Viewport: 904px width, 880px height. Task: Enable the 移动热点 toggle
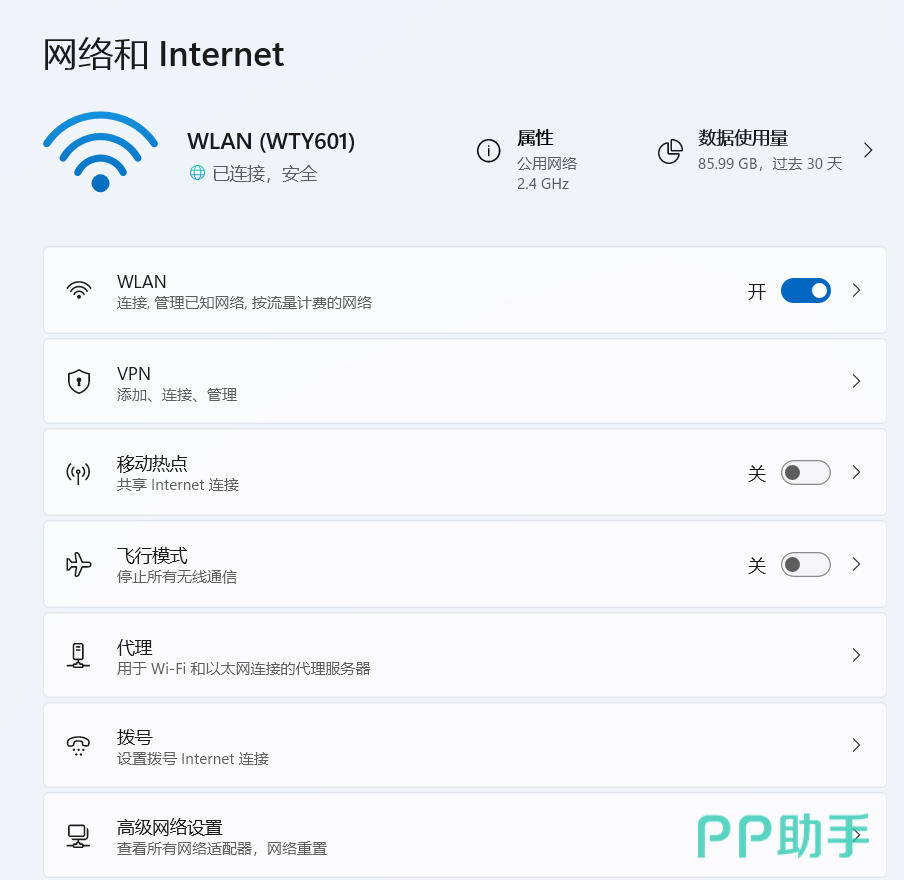805,473
